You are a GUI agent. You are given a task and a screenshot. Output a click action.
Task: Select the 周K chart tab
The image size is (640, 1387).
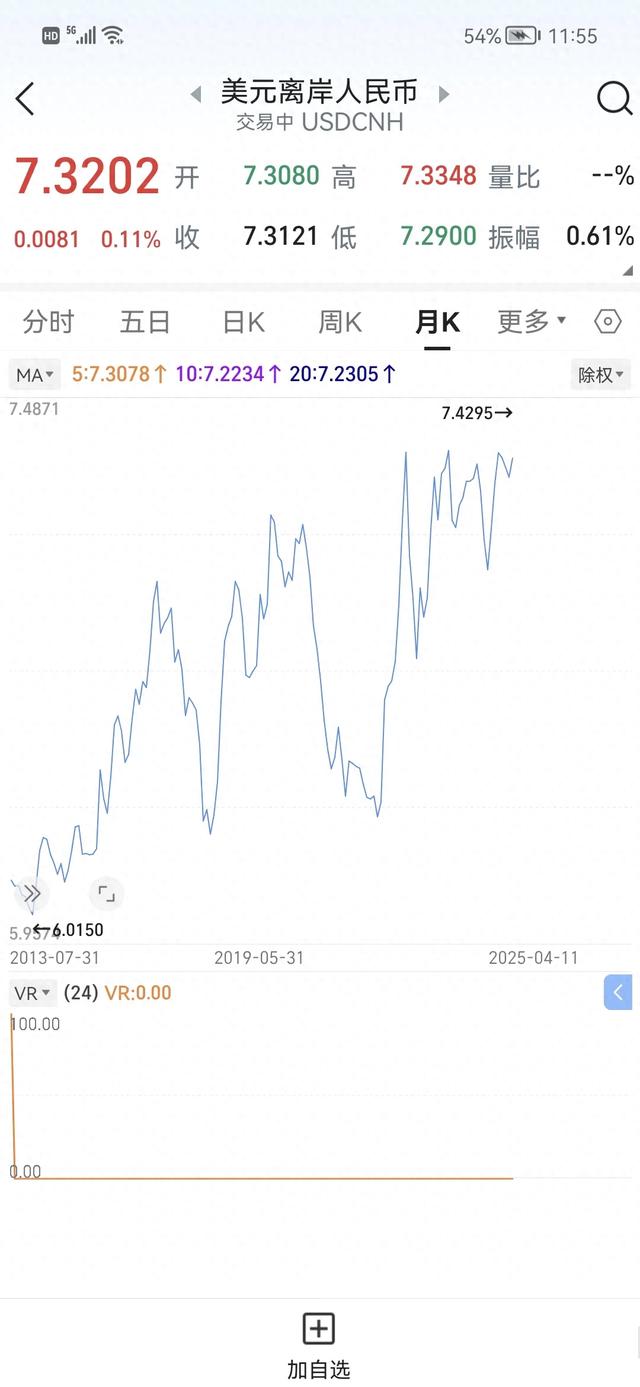(x=340, y=322)
